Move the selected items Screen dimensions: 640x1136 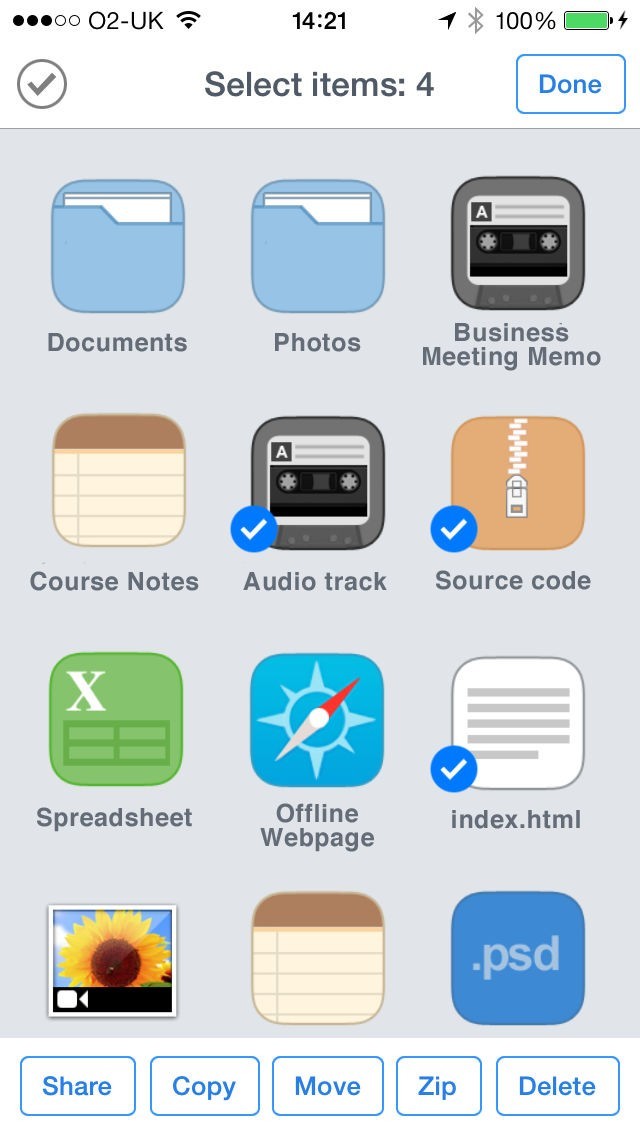[x=328, y=1086]
